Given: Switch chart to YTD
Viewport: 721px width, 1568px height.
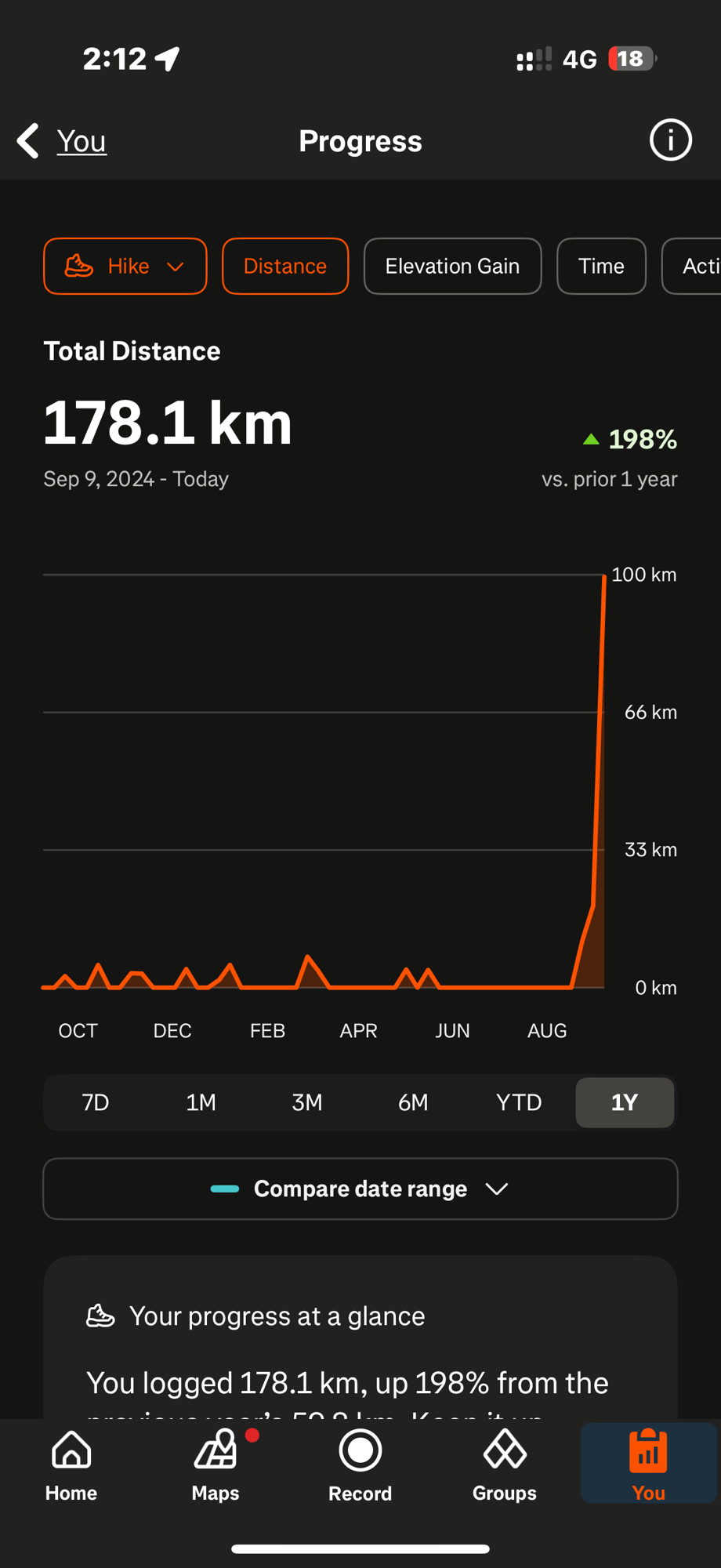Looking at the screenshot, I should (x=519, y=1102).
